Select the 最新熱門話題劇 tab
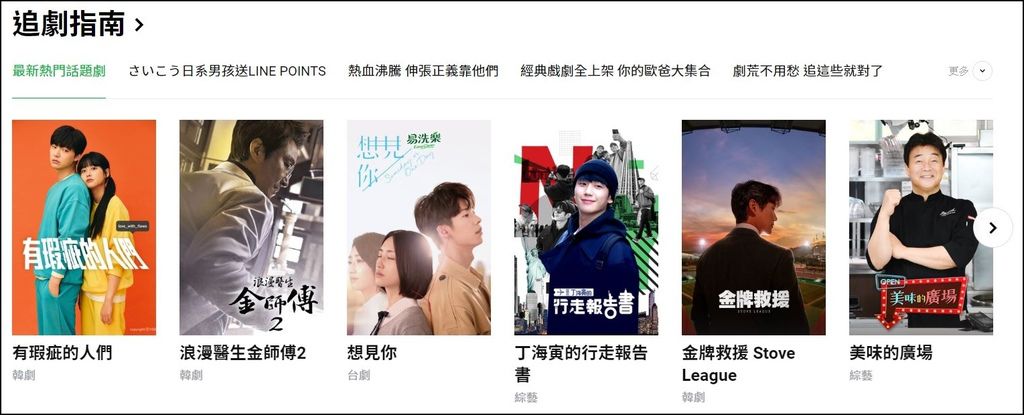 click(59, 71)
